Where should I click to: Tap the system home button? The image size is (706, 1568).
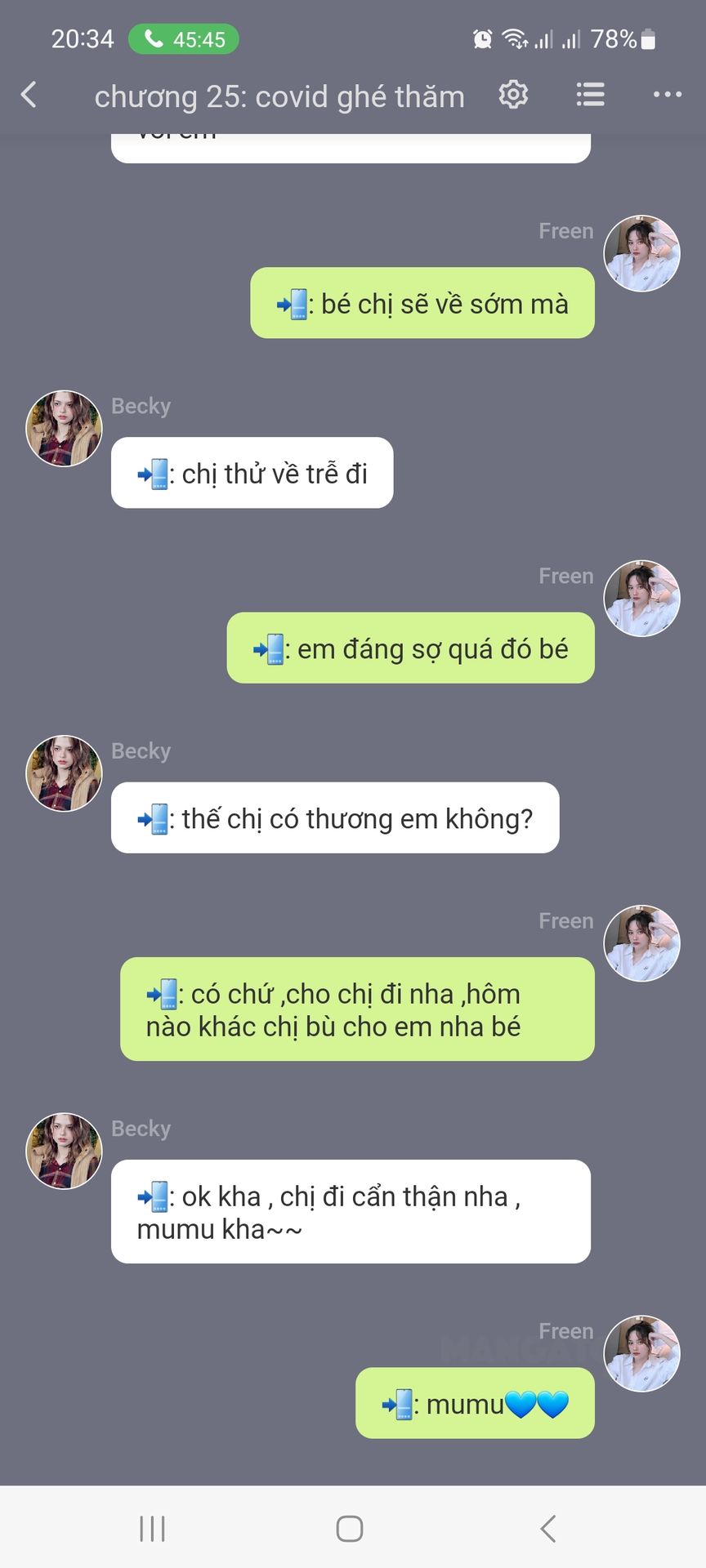[x=350, y=1528]
